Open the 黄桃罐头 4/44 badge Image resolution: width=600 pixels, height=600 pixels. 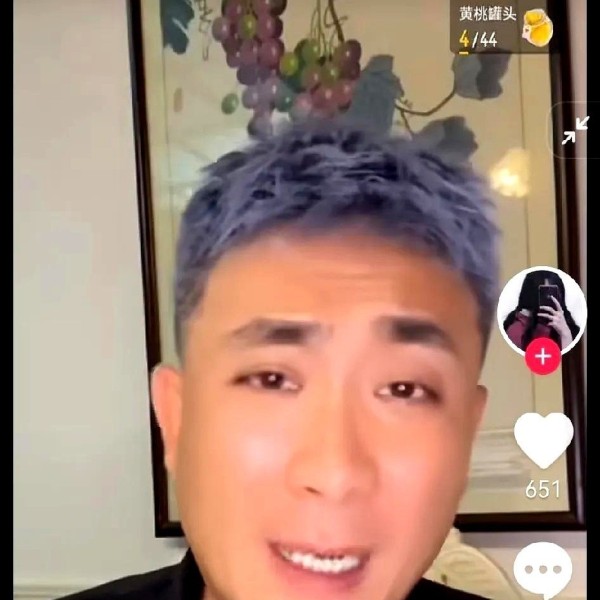click(504, 27)
